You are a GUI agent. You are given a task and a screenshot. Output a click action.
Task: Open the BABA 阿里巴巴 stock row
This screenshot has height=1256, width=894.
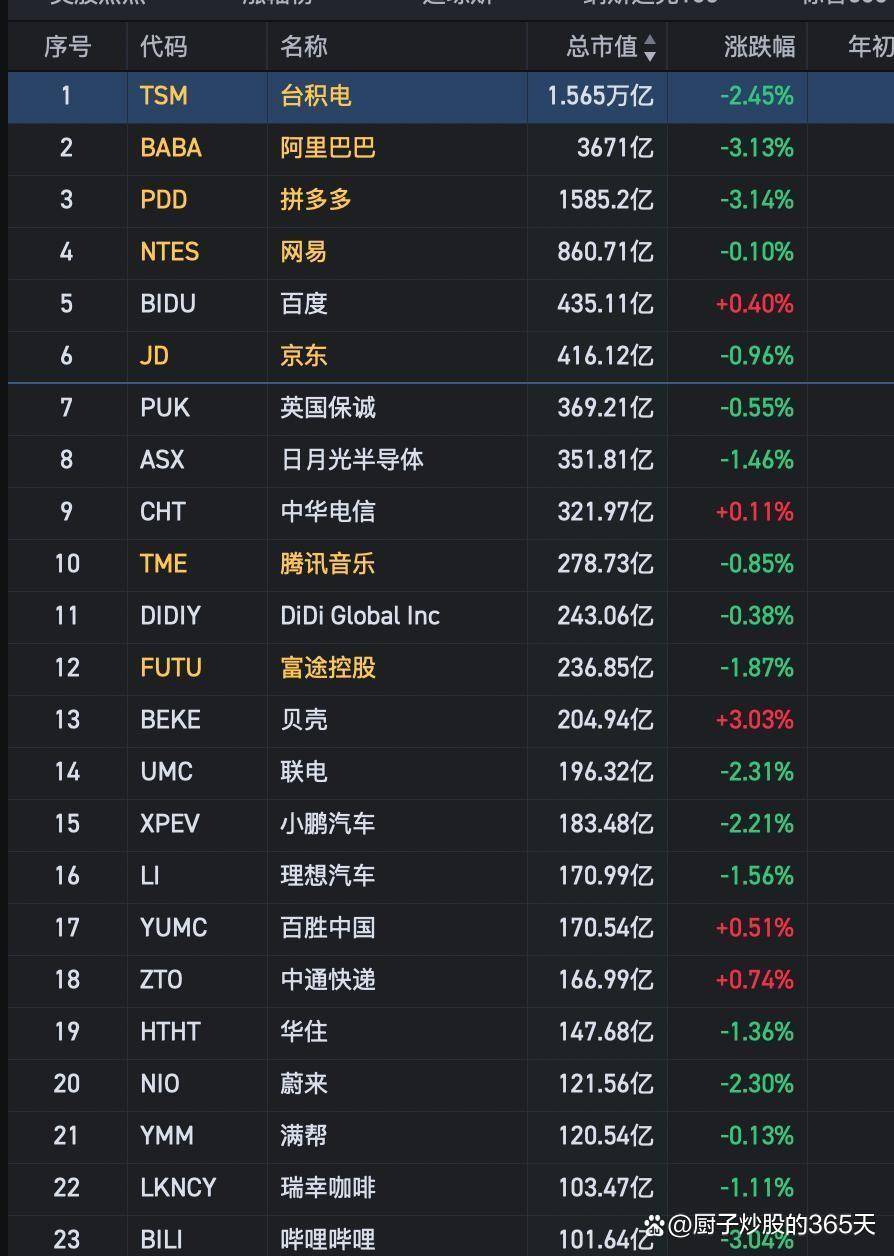point(327,148)
